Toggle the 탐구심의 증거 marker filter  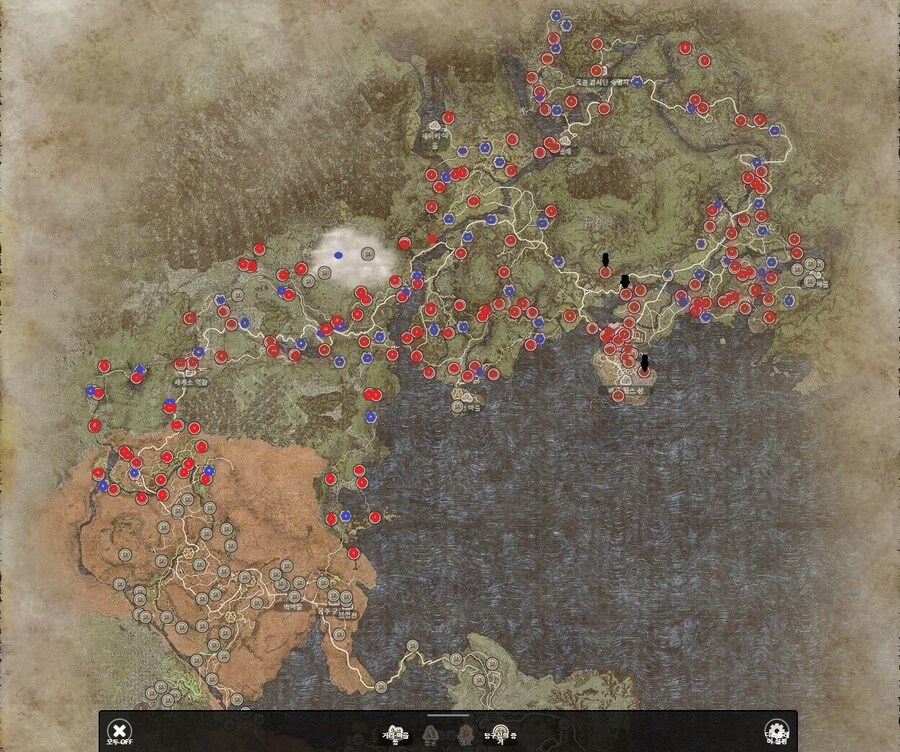[500, 734]
